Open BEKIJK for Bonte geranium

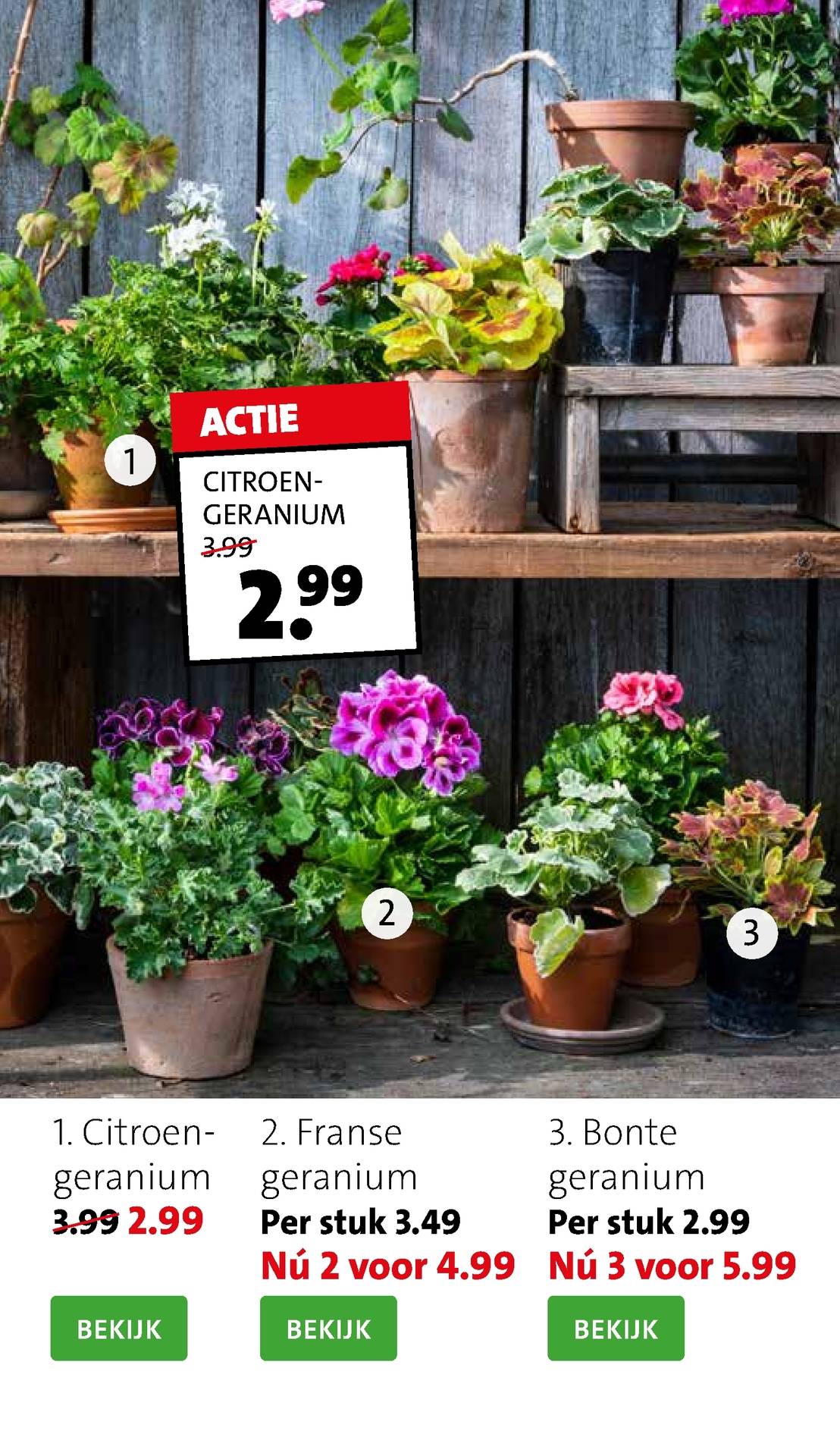616,1329
